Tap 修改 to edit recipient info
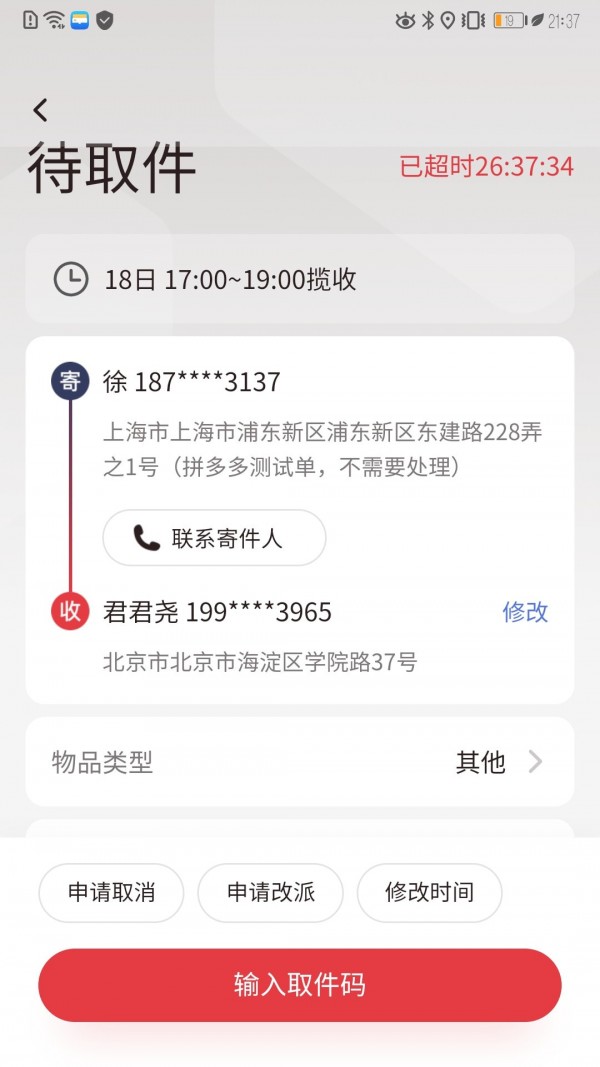Image resolution: width=600 pixels, height=1067 pixels. pyautogui.click(x=525, y=612)
